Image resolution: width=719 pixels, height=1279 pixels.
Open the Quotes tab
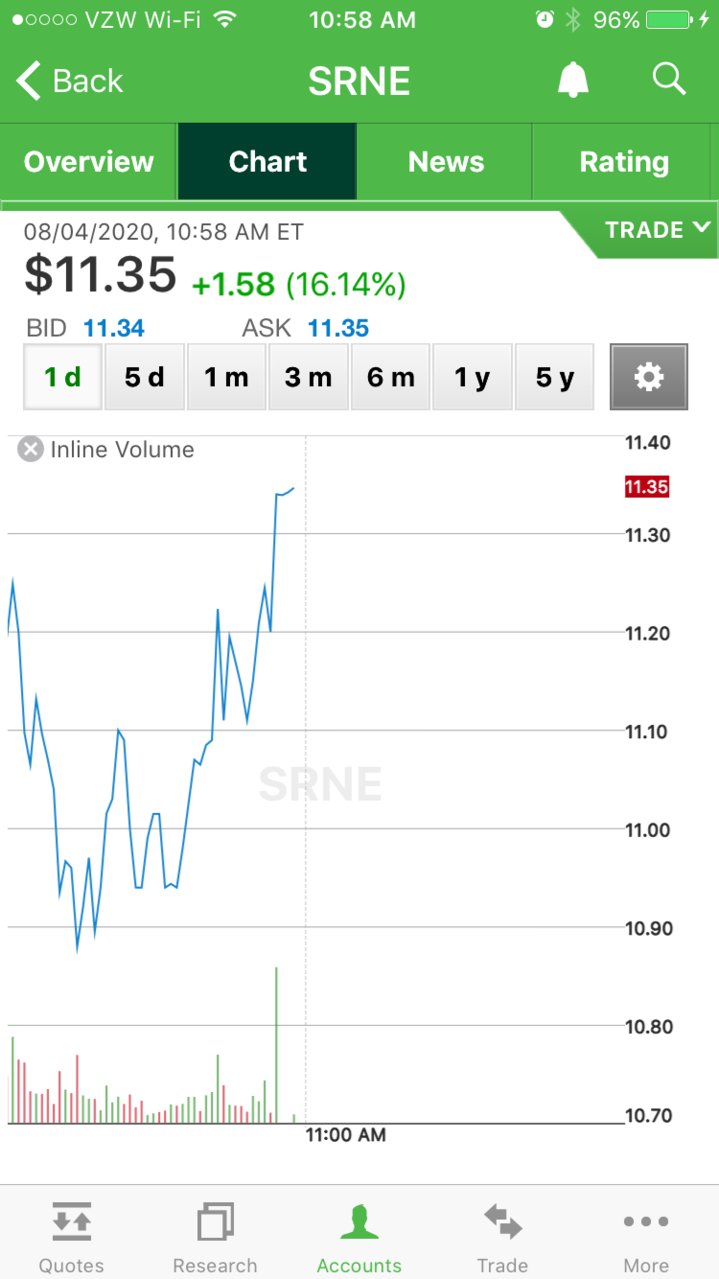71,1238
